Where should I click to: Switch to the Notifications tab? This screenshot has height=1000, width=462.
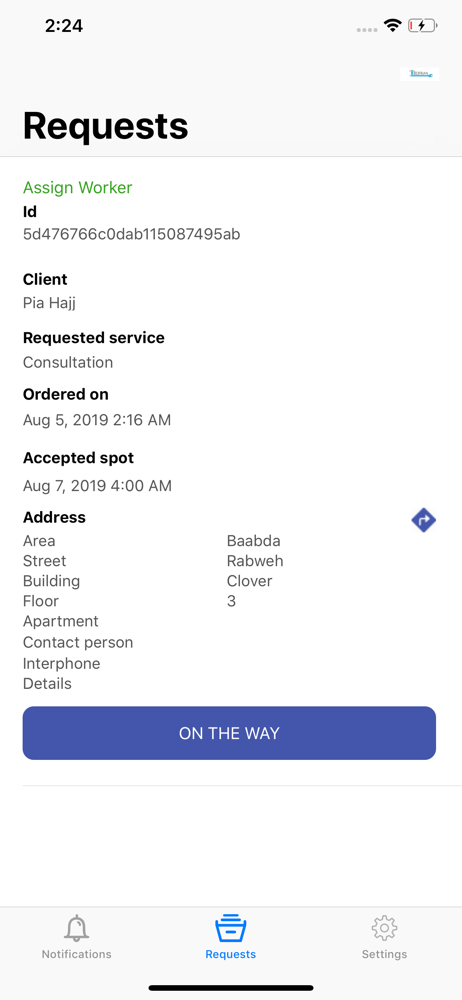click(x=77, y=936)
